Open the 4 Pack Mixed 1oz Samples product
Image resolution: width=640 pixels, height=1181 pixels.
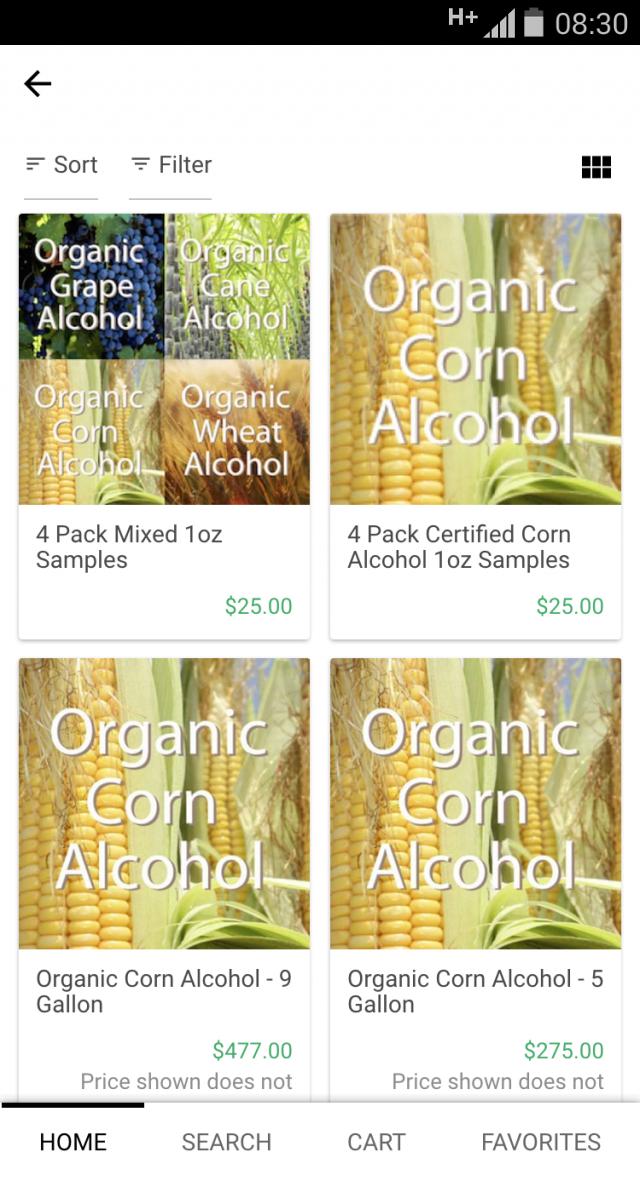164,426
